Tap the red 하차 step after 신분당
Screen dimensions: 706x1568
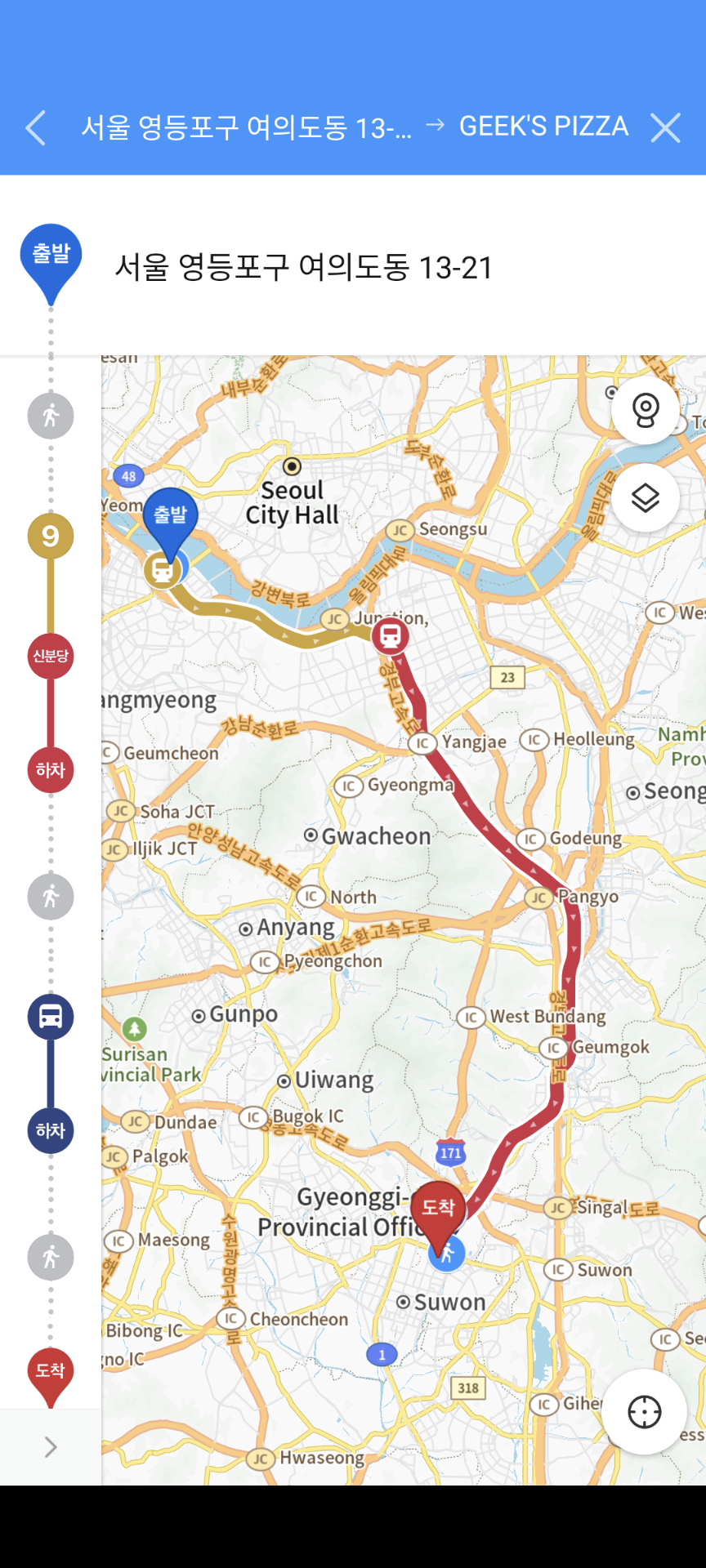51,770
